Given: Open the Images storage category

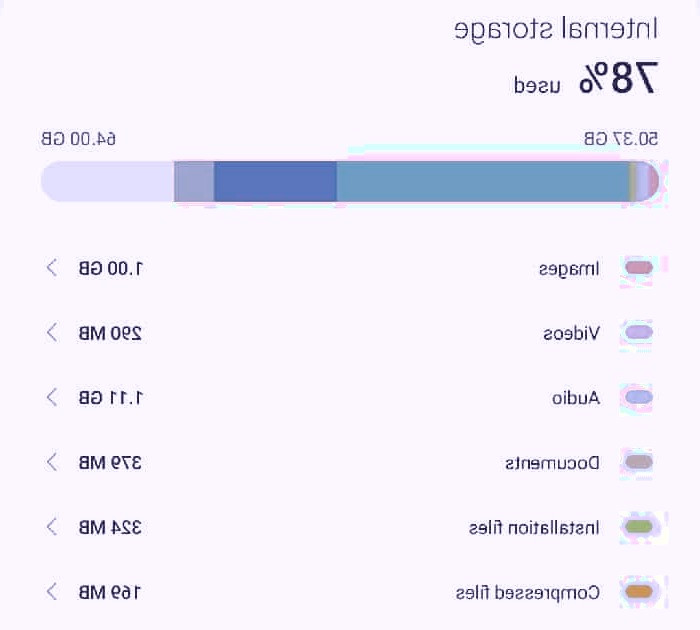Looking at the screenshot, I should [568, 268].
